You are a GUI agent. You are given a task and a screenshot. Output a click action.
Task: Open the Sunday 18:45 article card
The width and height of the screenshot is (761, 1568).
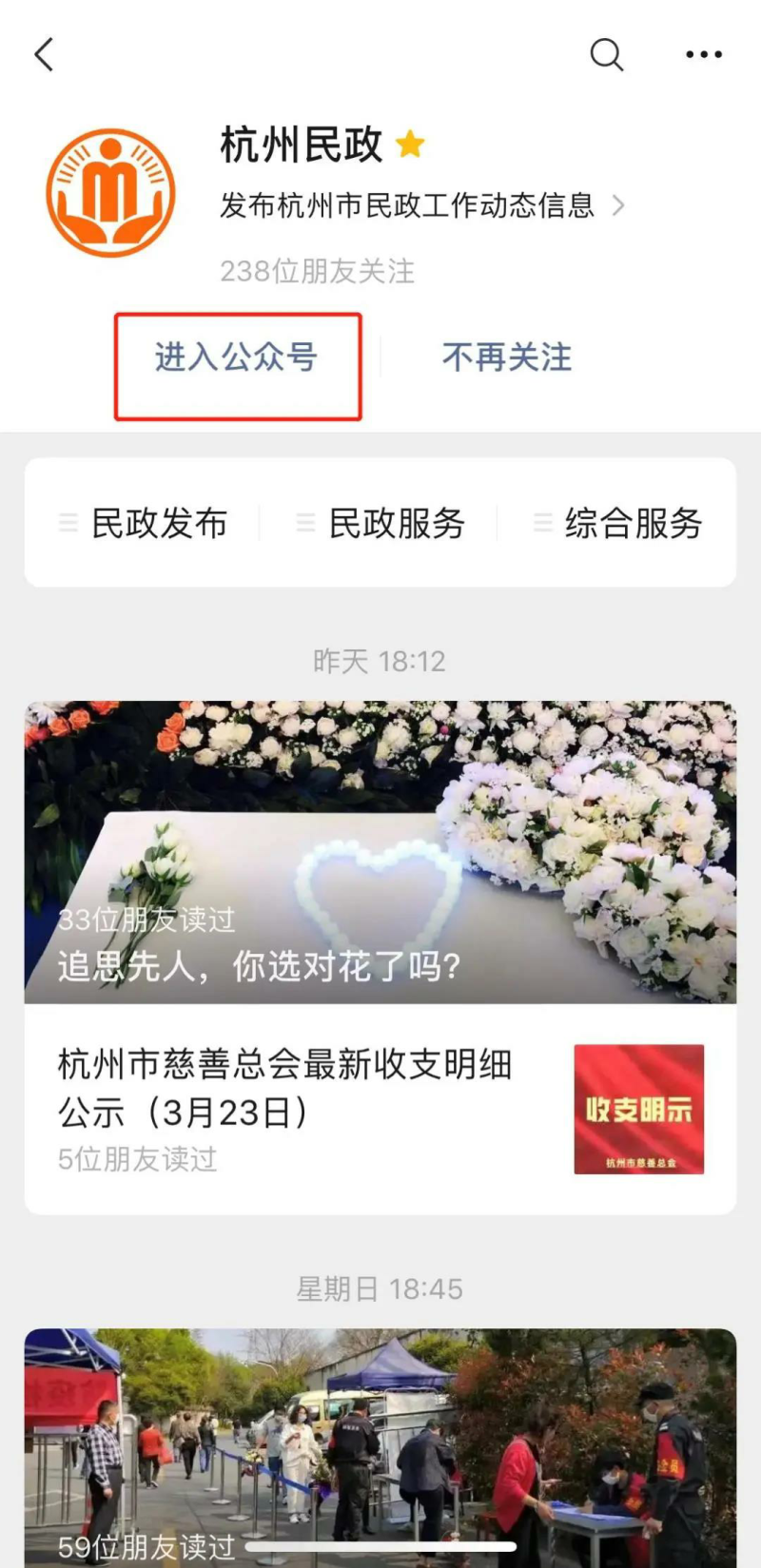point(380,1445)
